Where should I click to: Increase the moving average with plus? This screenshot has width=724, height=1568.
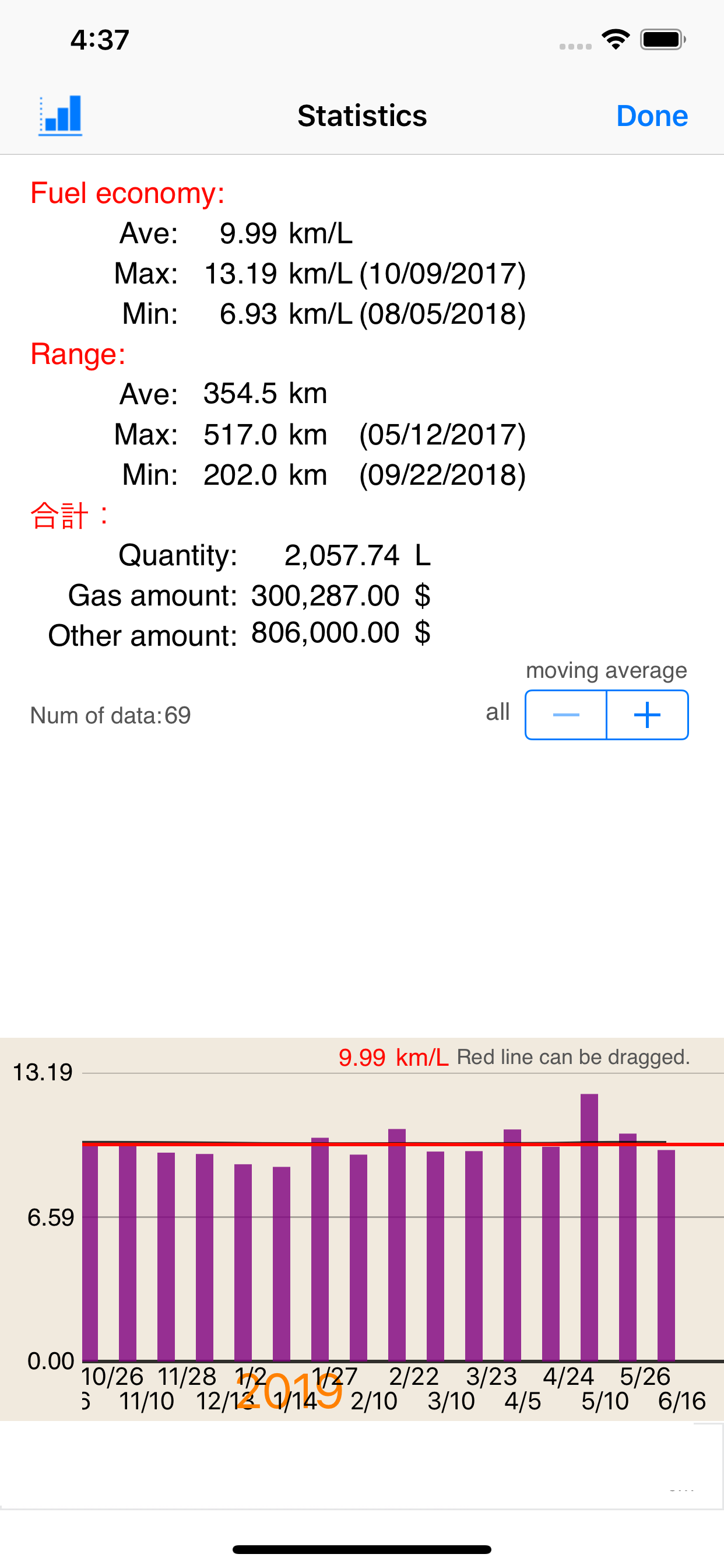point(647,715)
